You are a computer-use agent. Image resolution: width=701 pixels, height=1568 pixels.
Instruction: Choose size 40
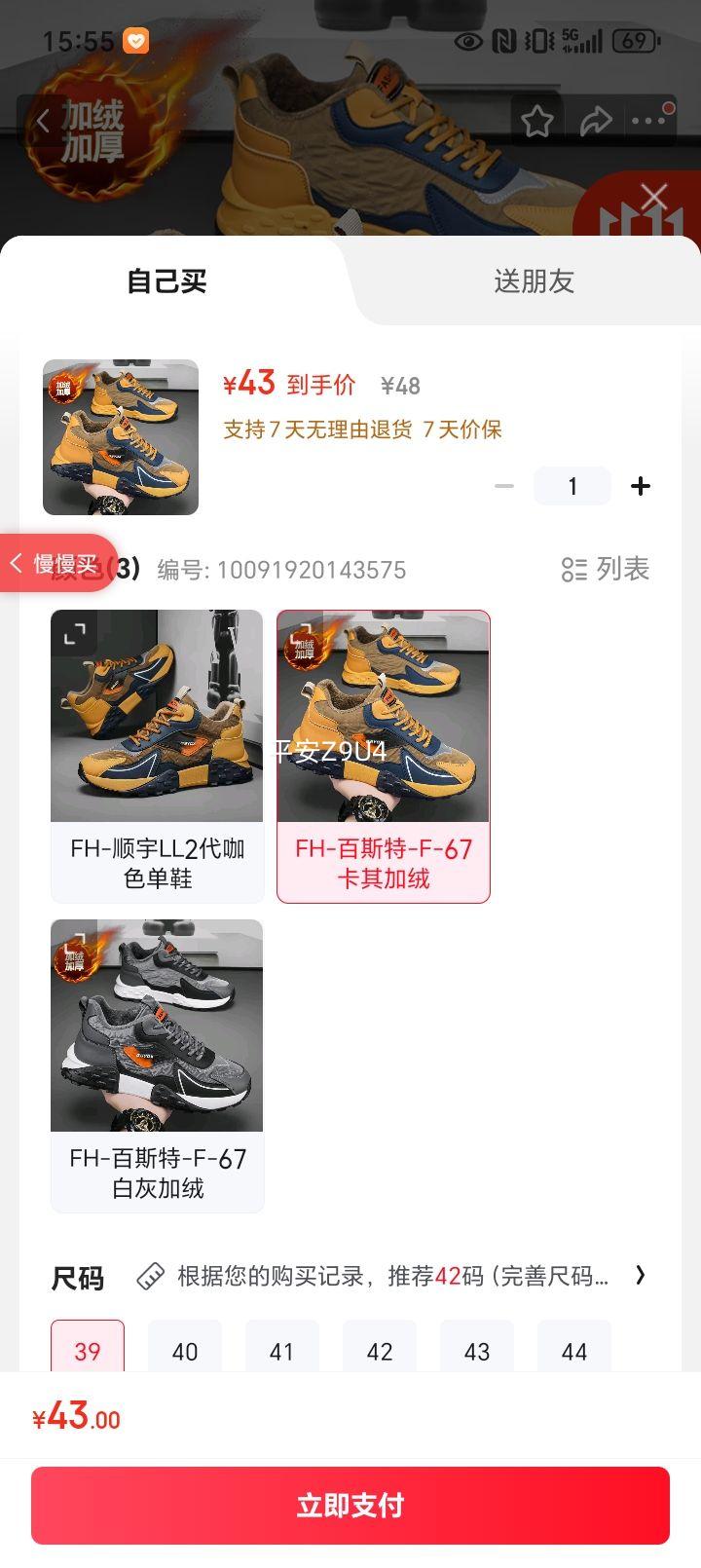pos(185,1351)
